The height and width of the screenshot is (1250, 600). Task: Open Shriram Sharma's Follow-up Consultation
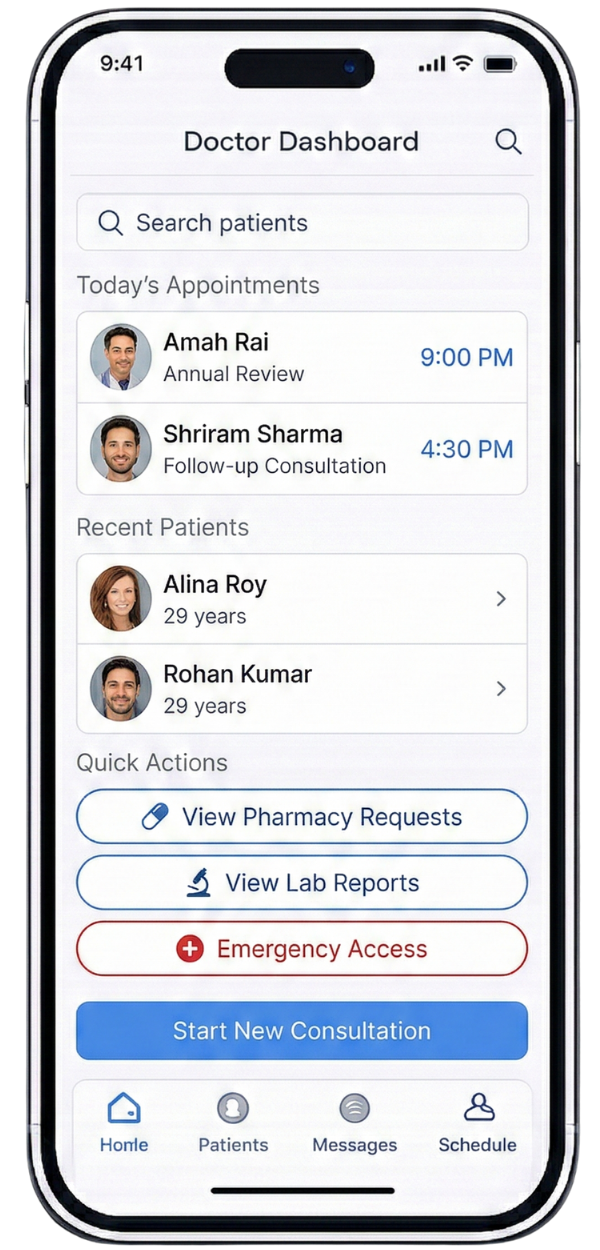tap(302, 449)
